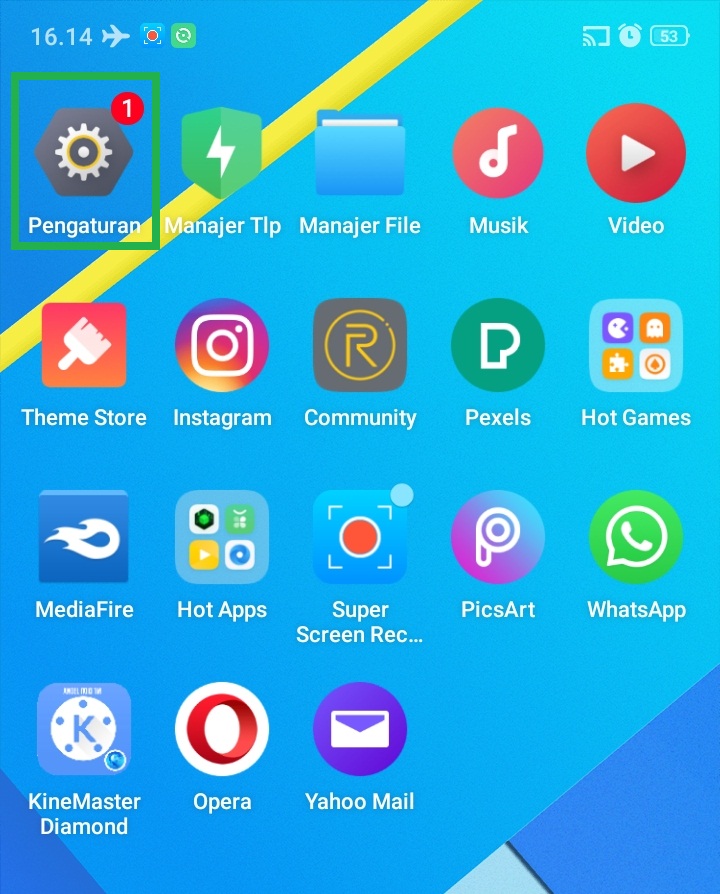Open the Video app
The height and width of the screenshot is (894, 720).
click(636, 152)
